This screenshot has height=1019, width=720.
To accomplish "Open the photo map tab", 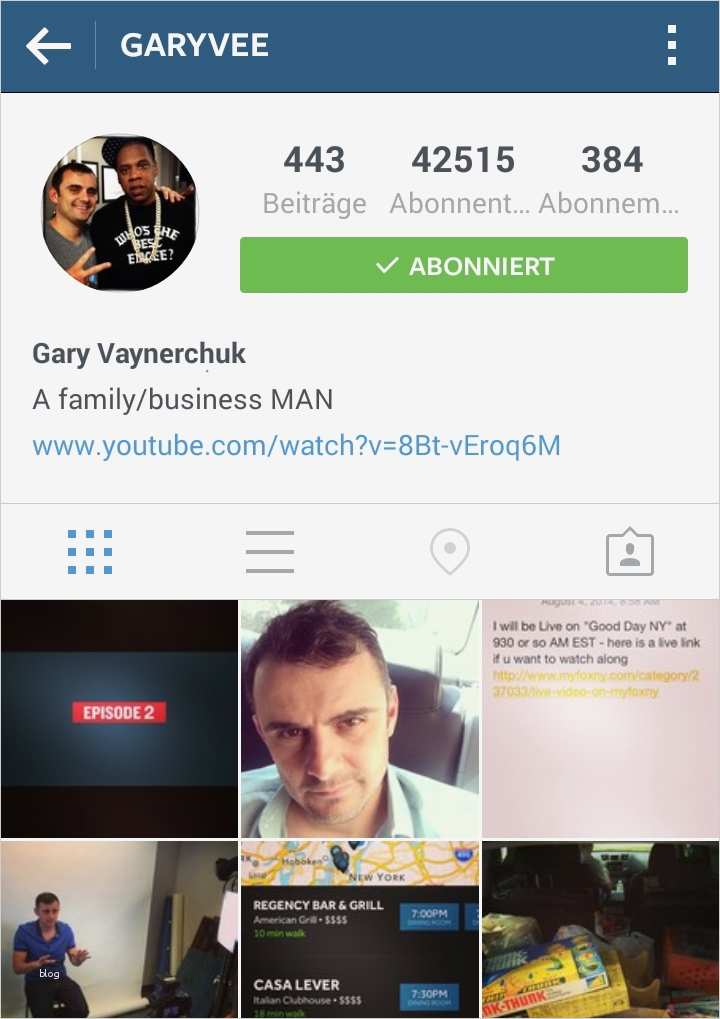I will tap(449, 551).
